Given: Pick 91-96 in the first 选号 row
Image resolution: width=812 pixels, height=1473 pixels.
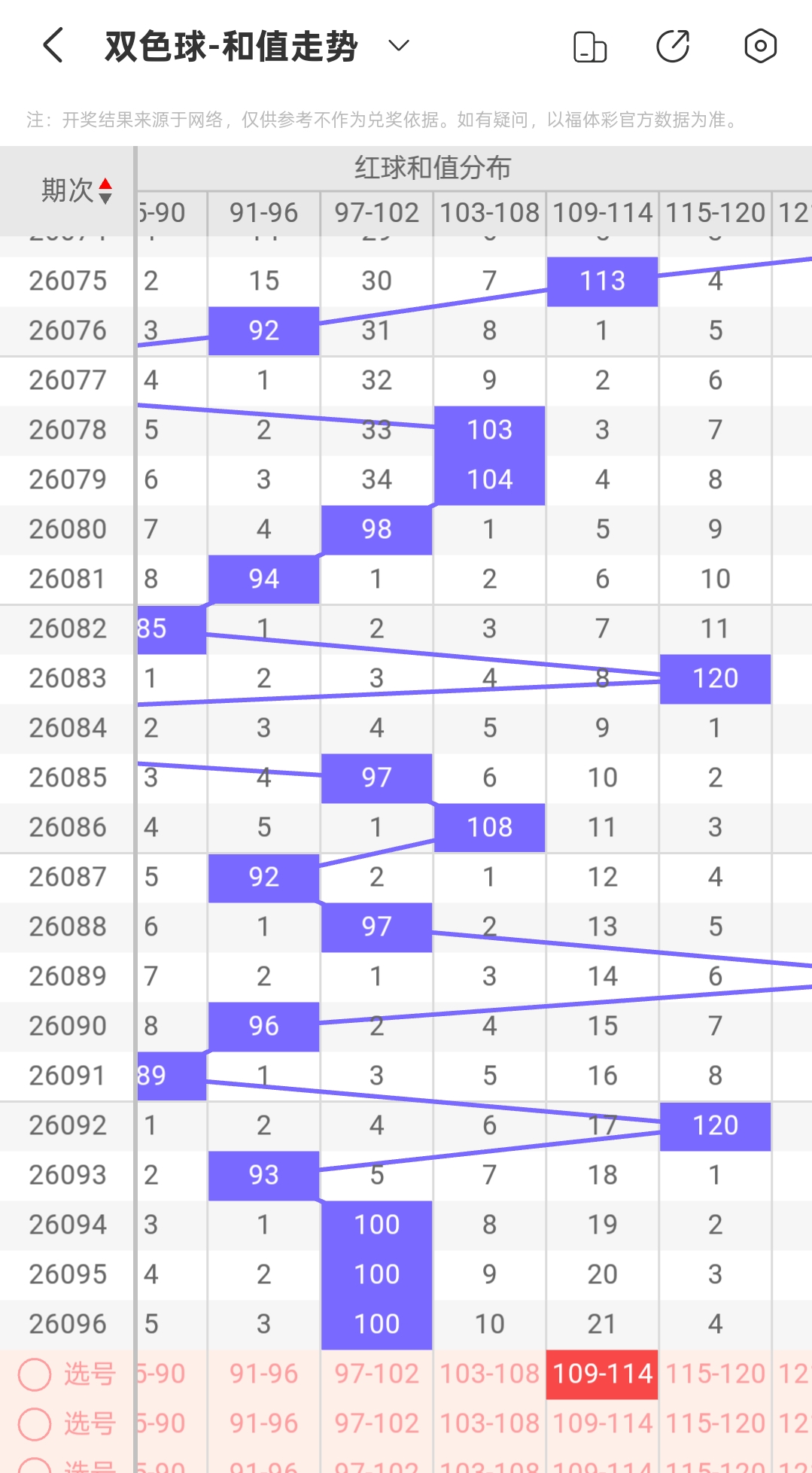Looking at the screenshot, I should tap(263, 1374).
